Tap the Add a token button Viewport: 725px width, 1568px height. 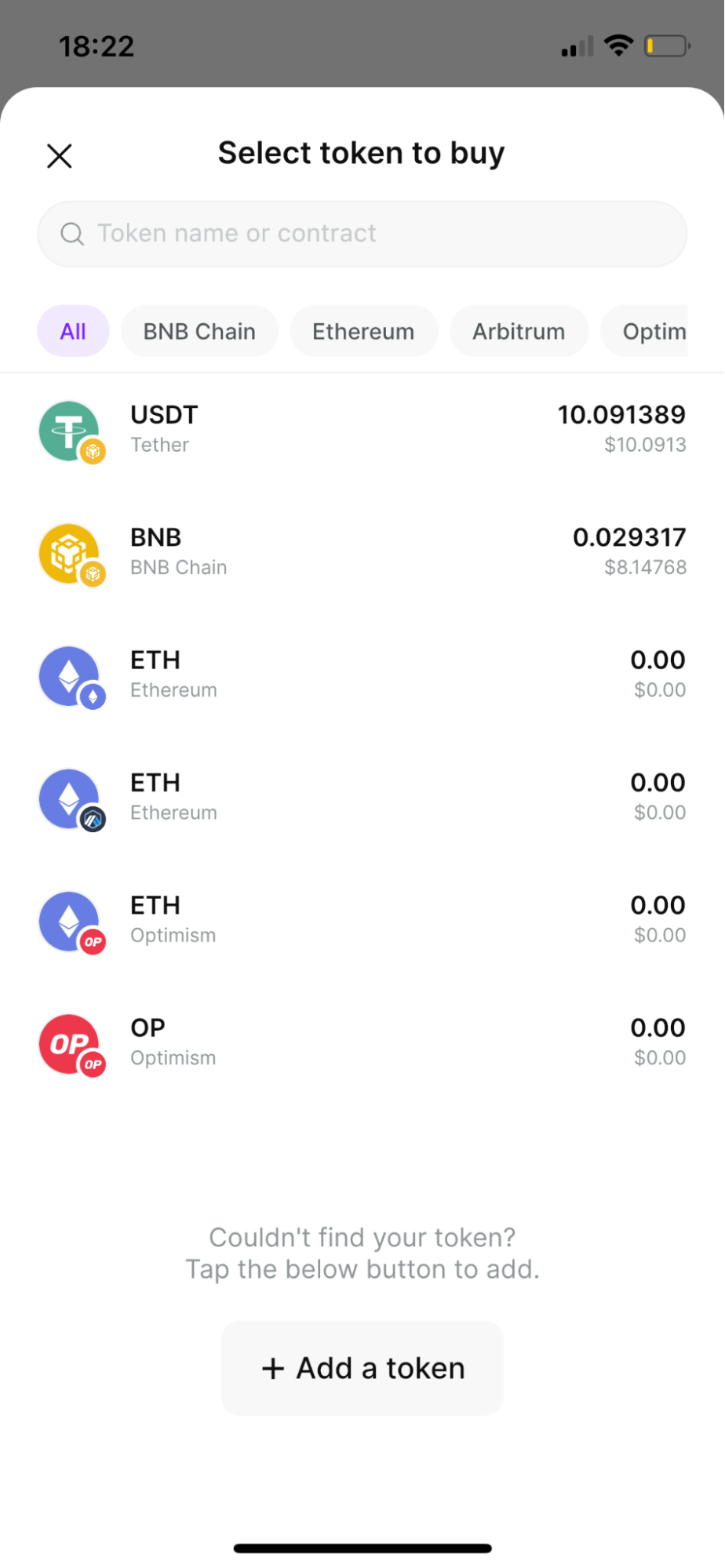362,1368
